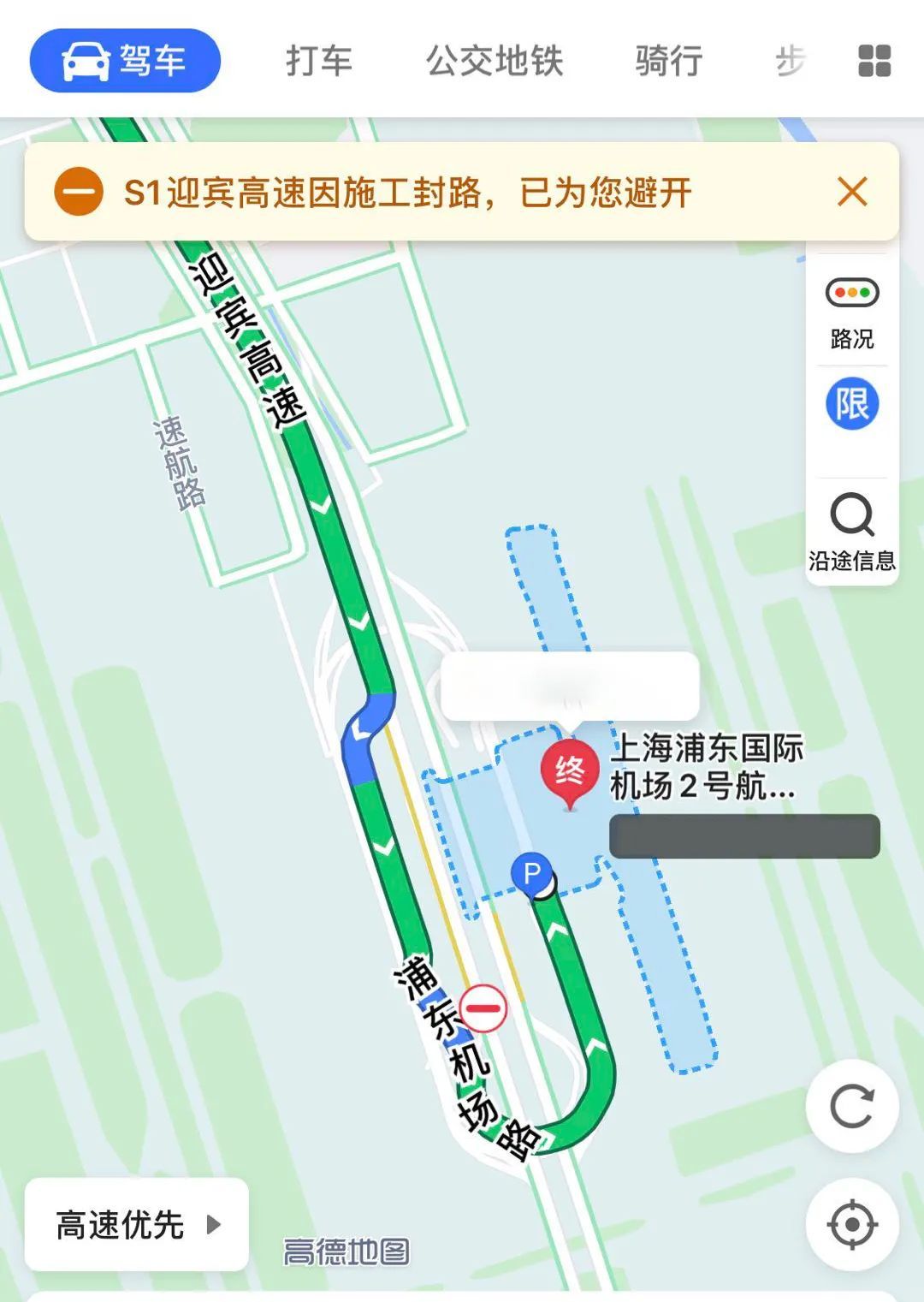Center map on my location
924x1302 pixels.
click(852, 1224)
